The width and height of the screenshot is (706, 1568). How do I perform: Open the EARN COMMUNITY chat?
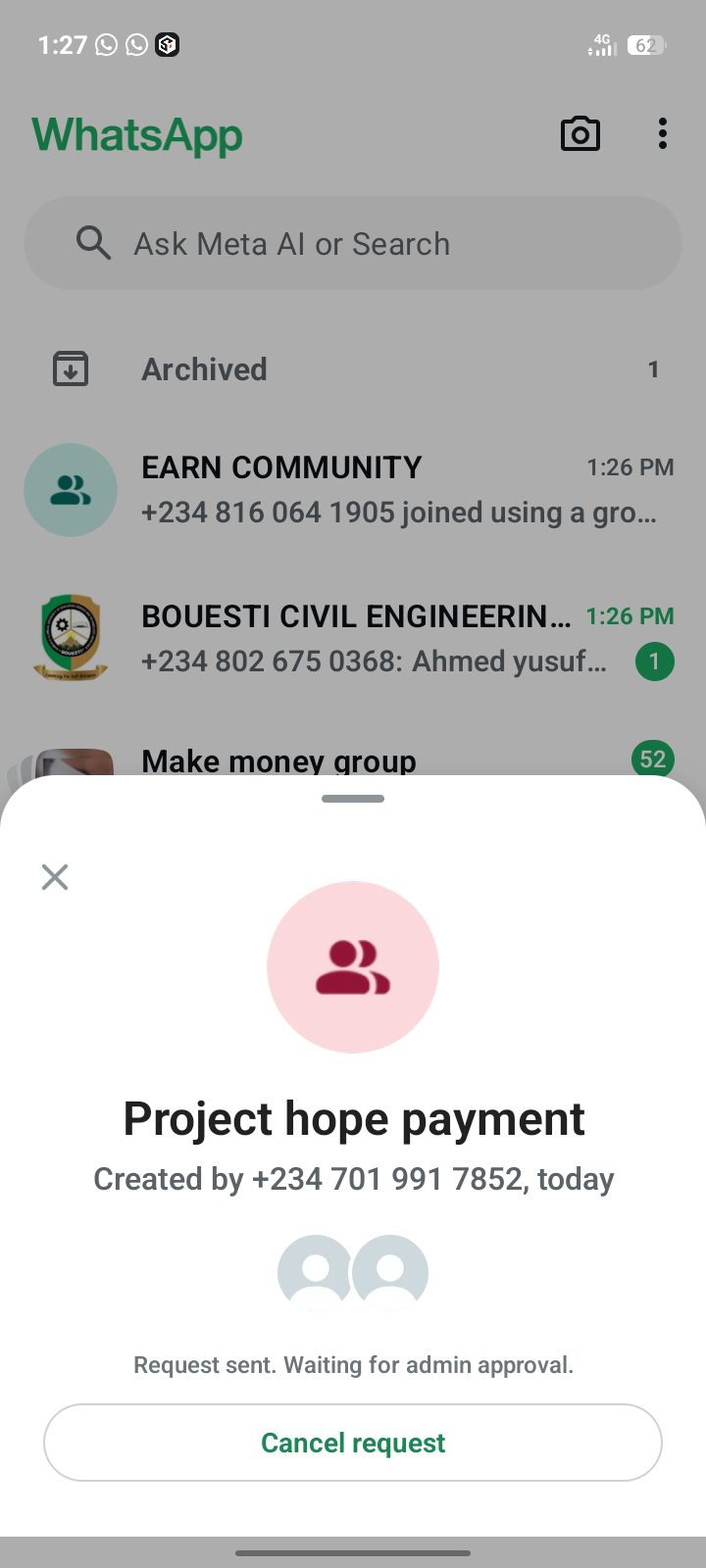pyautogui.click(x=353, y=490)
